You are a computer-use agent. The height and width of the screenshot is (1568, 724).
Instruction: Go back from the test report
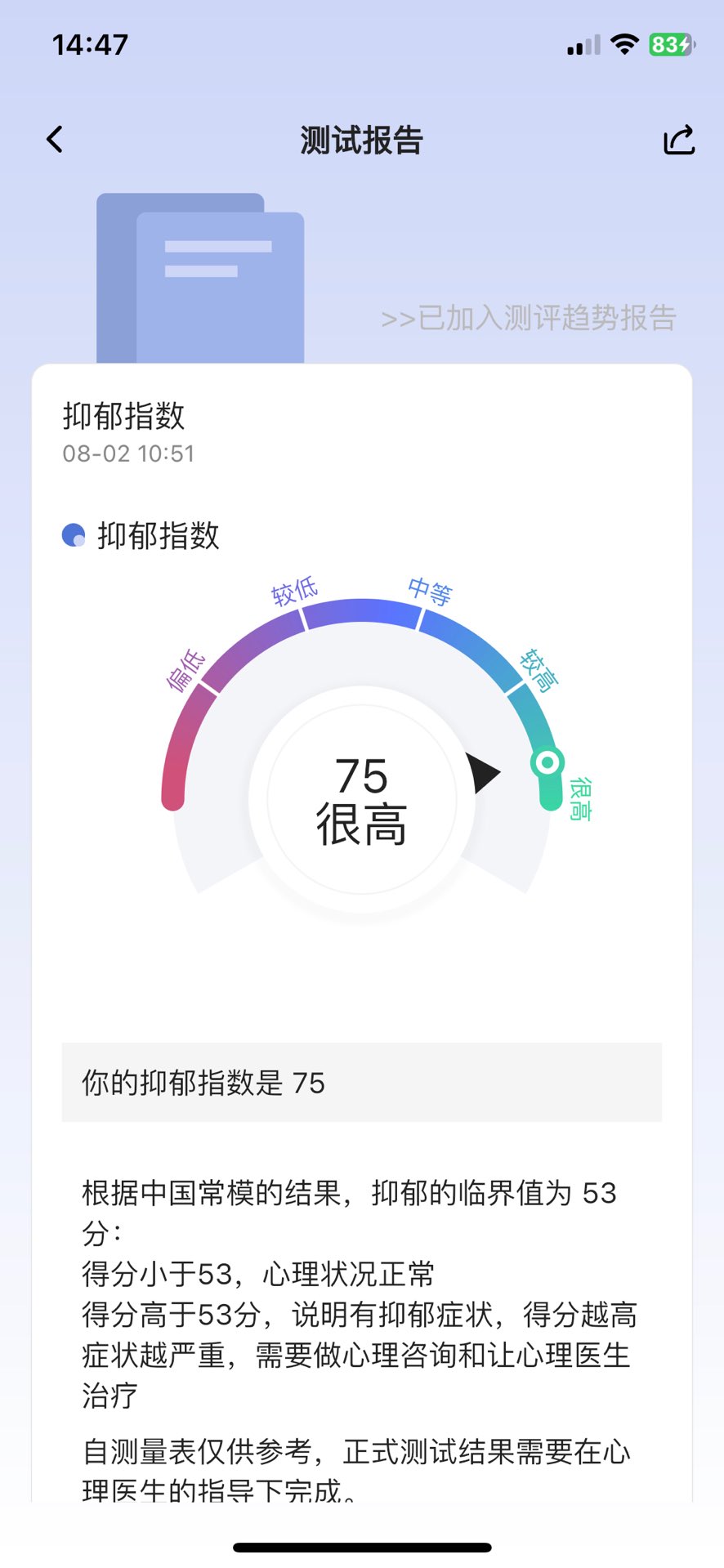click(x=55, y=140)
